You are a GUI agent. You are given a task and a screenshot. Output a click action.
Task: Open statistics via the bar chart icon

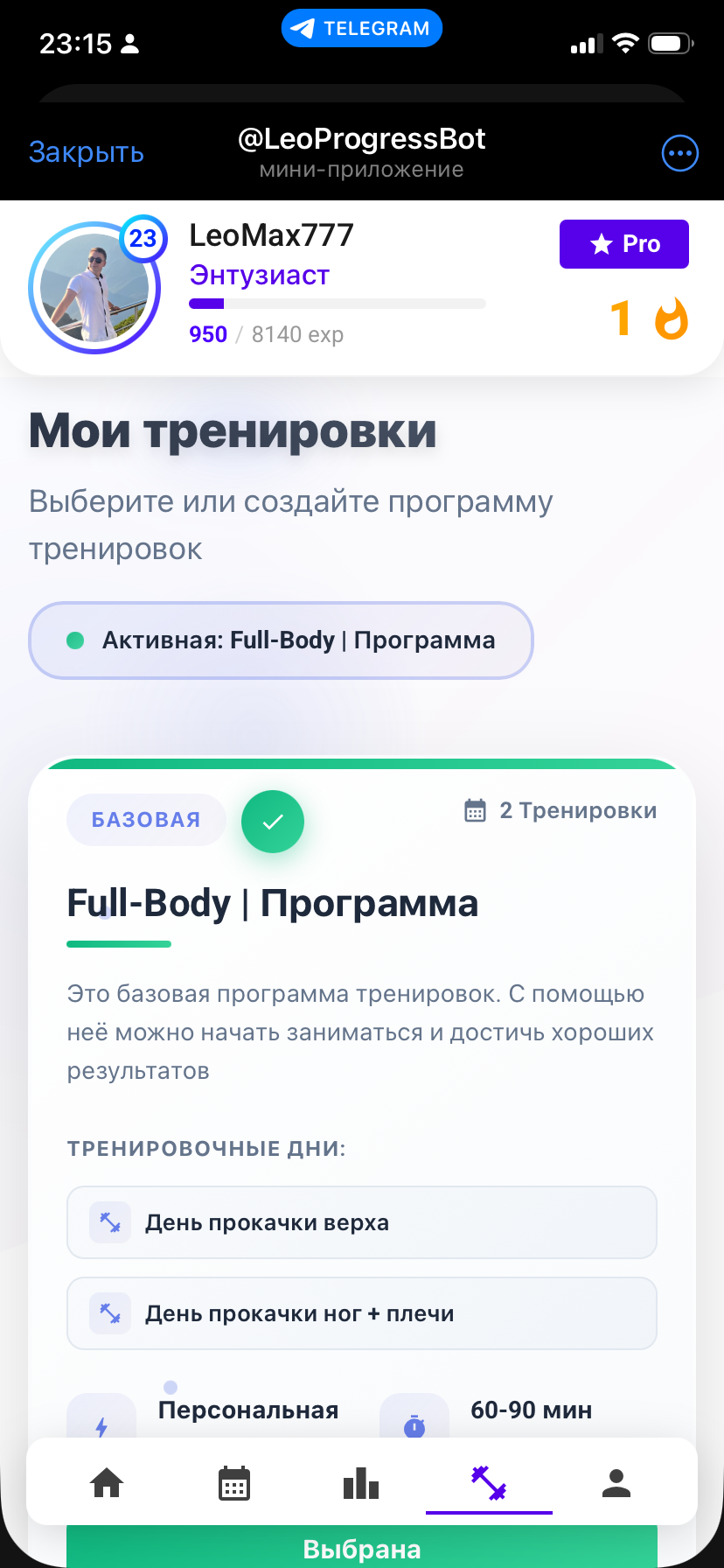pyautogui.click(x=361, y=1483)
